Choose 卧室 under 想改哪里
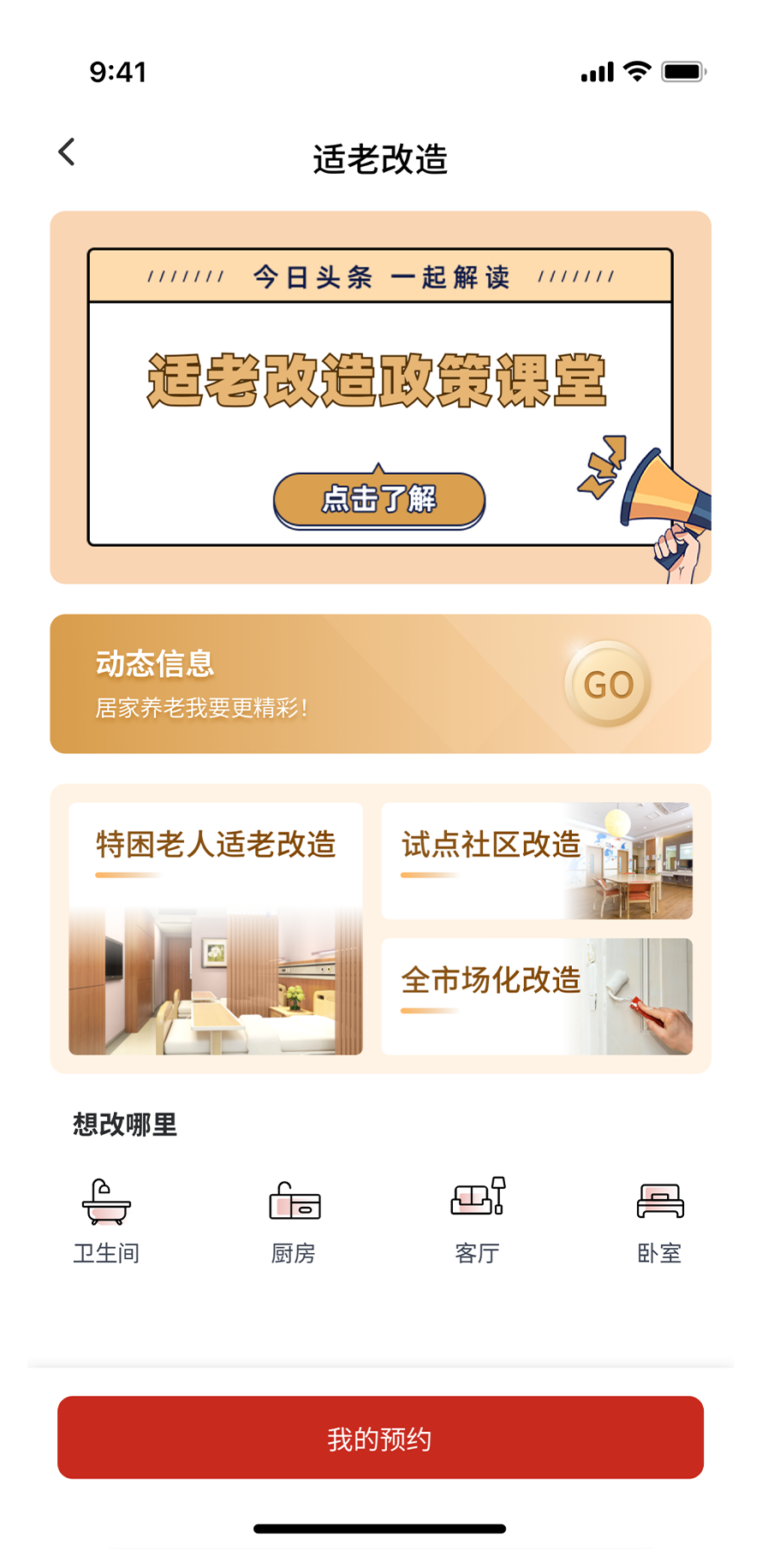762x1568 pixels. [x=659, y=1220]
